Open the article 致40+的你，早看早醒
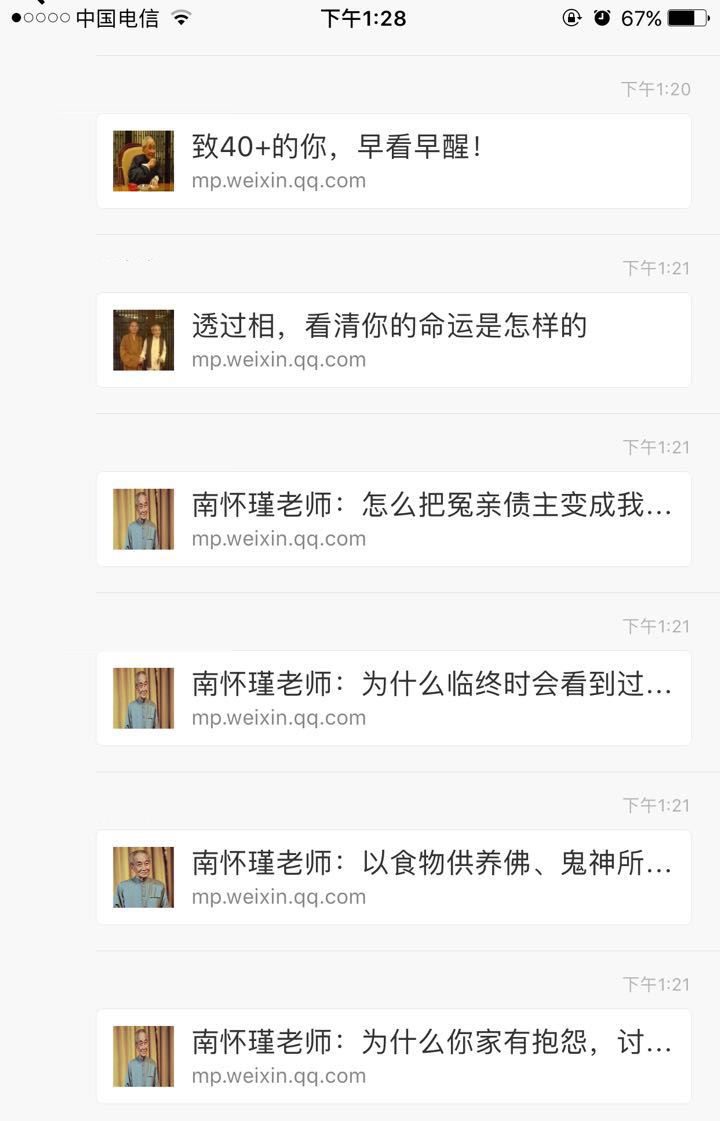720x1121 pixels. 393,161
